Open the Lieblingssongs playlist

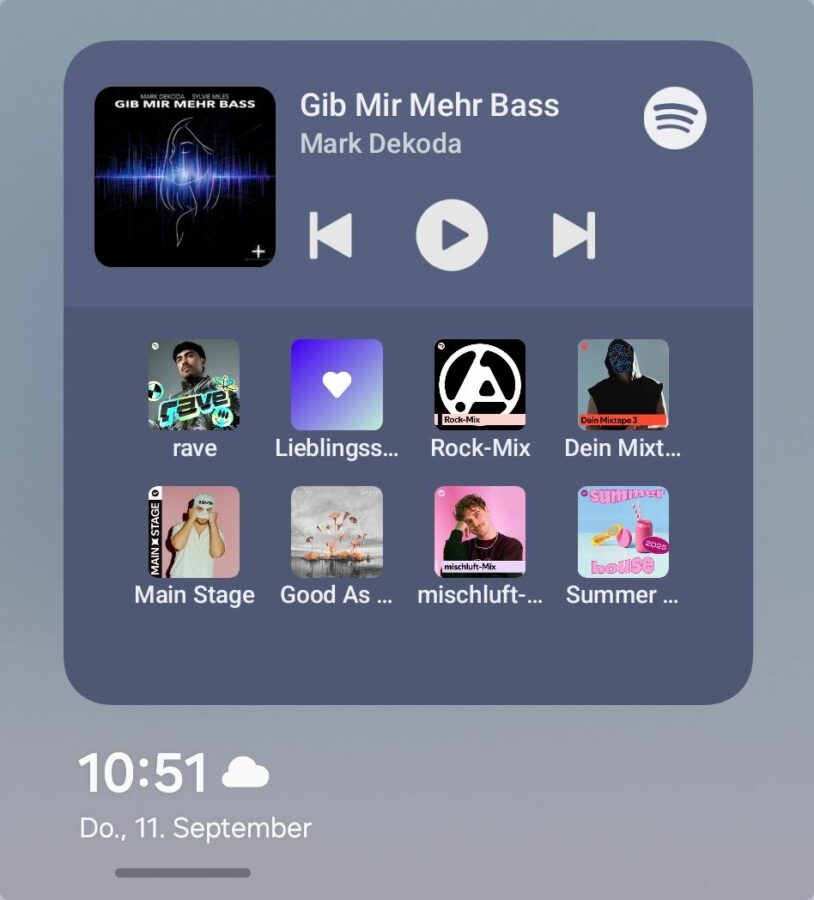point(337,385)
